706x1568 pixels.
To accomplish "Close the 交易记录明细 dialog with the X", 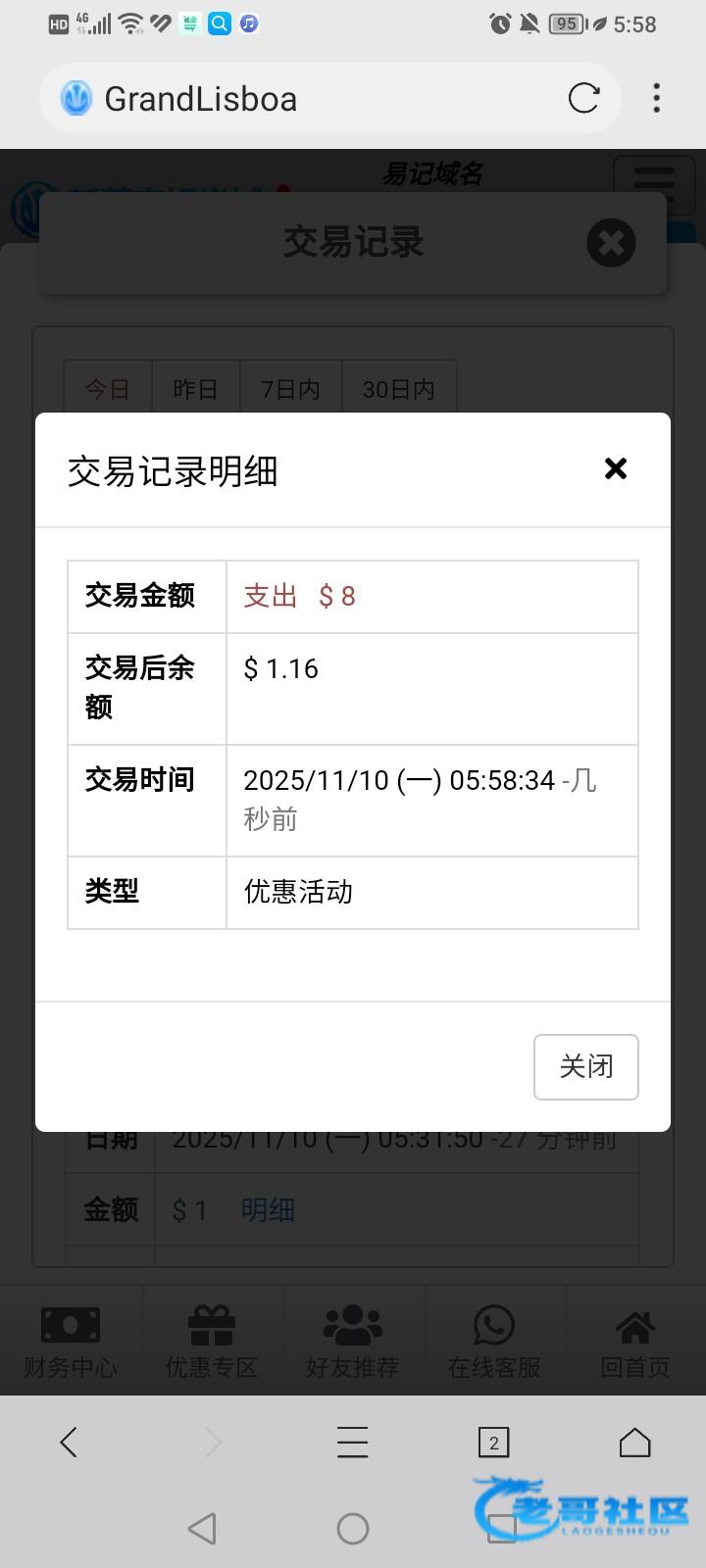I will tap(616, 468).
